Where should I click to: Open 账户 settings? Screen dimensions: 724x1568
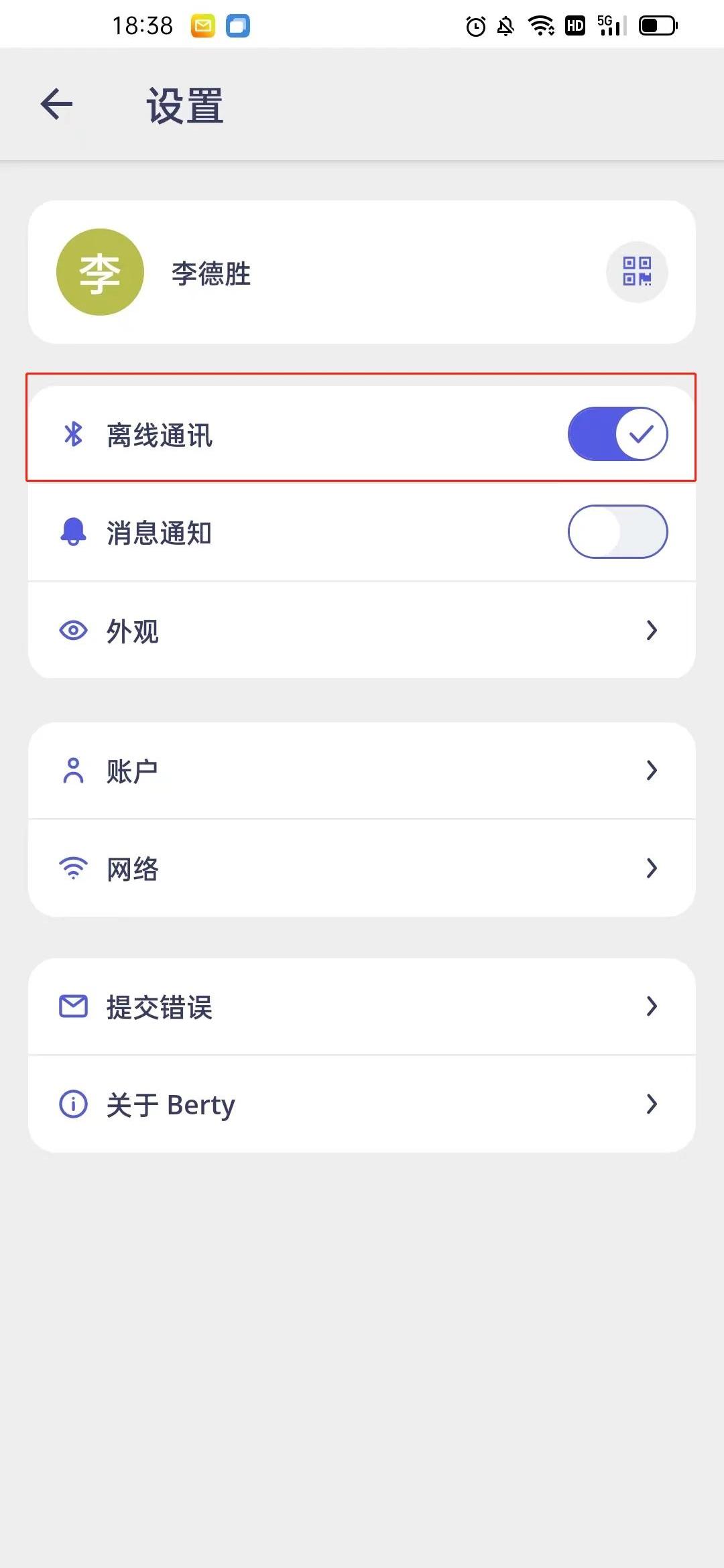(362, 771)
